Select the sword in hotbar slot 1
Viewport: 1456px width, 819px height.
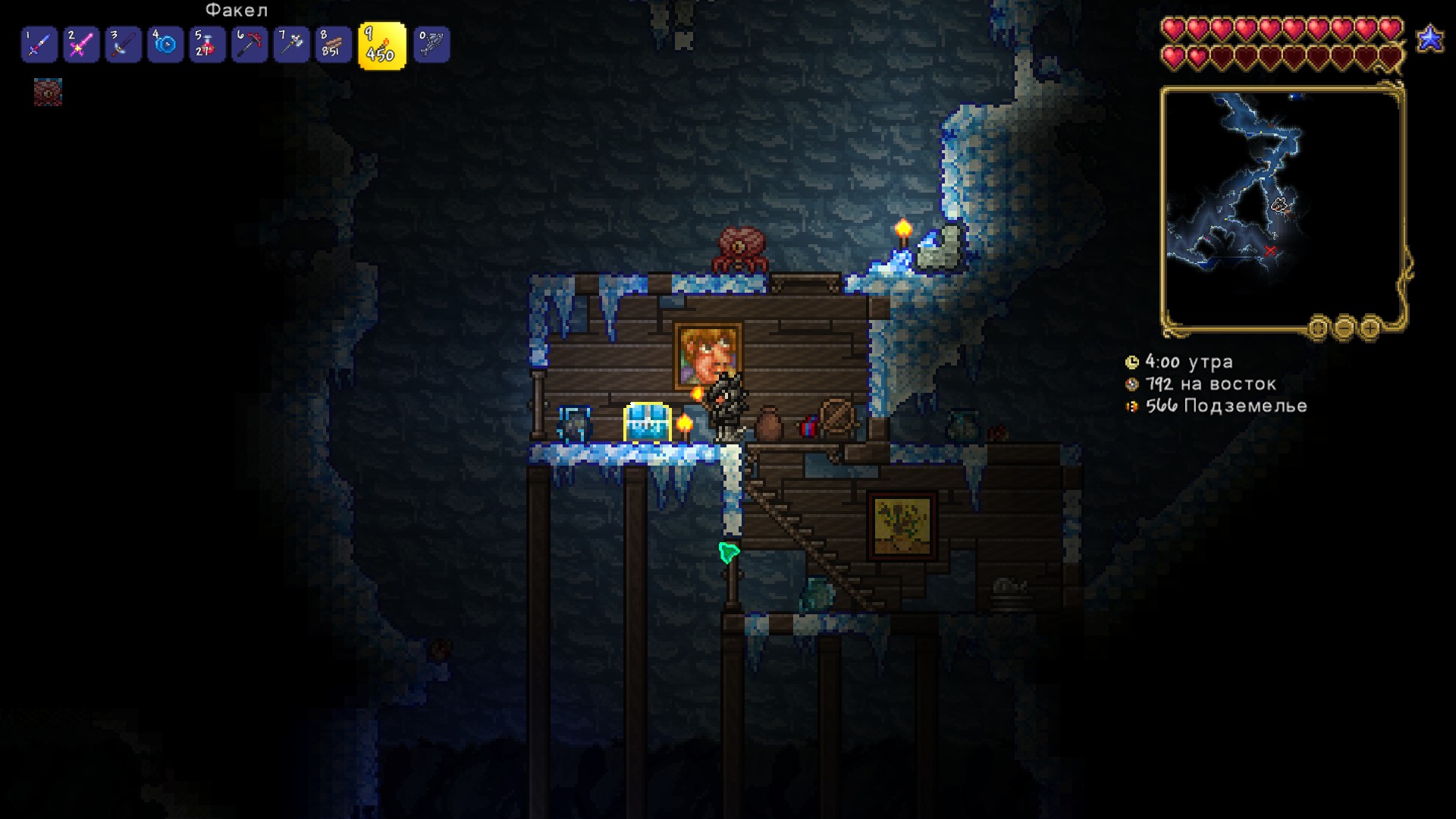tap(39, 45)
